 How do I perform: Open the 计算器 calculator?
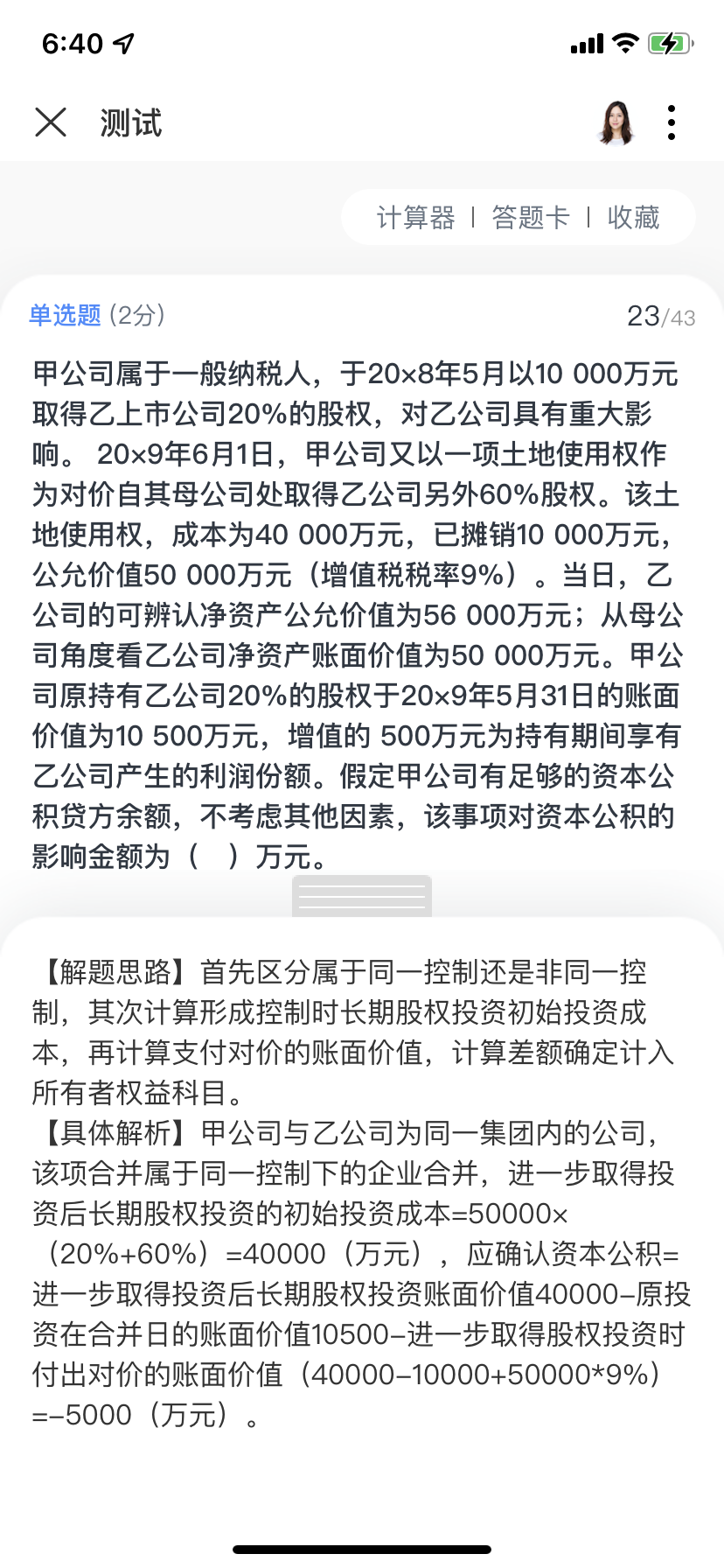(x=415, y=217)
